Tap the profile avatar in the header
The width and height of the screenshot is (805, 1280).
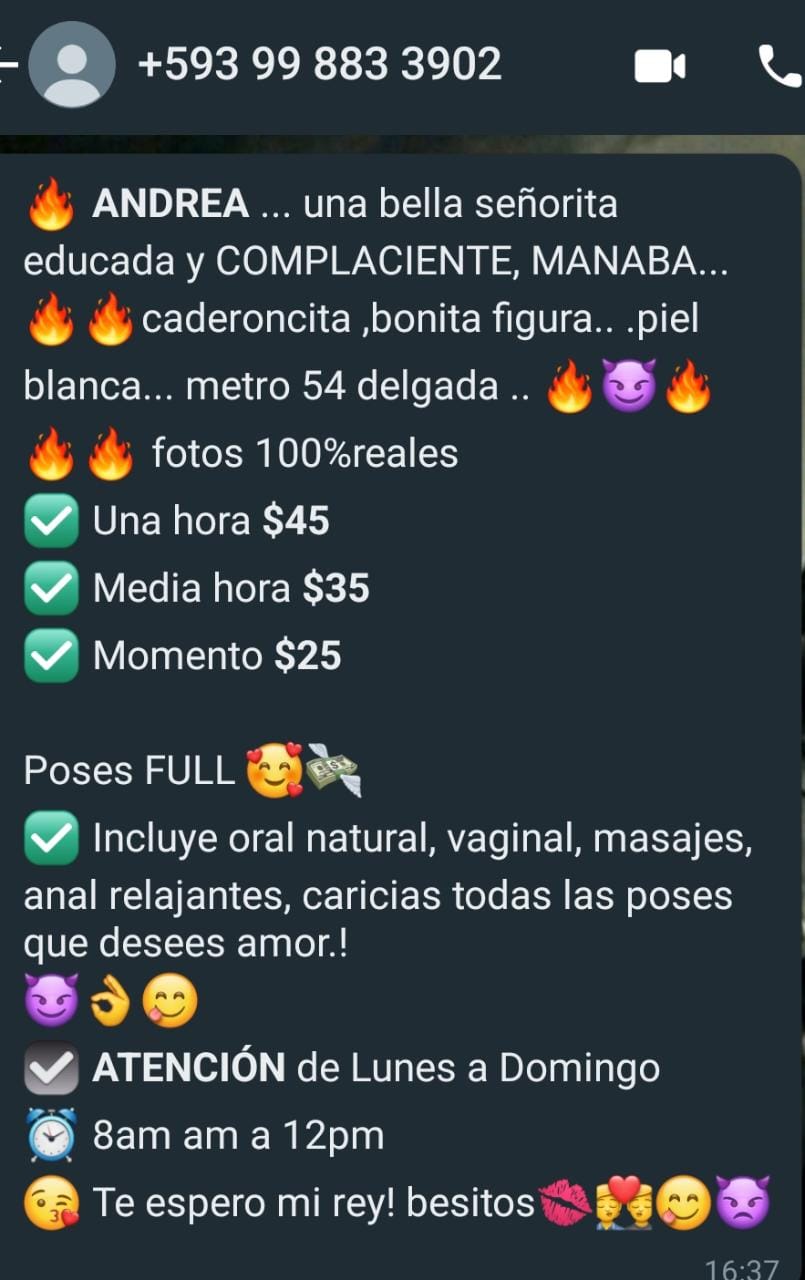click(71, 65)
